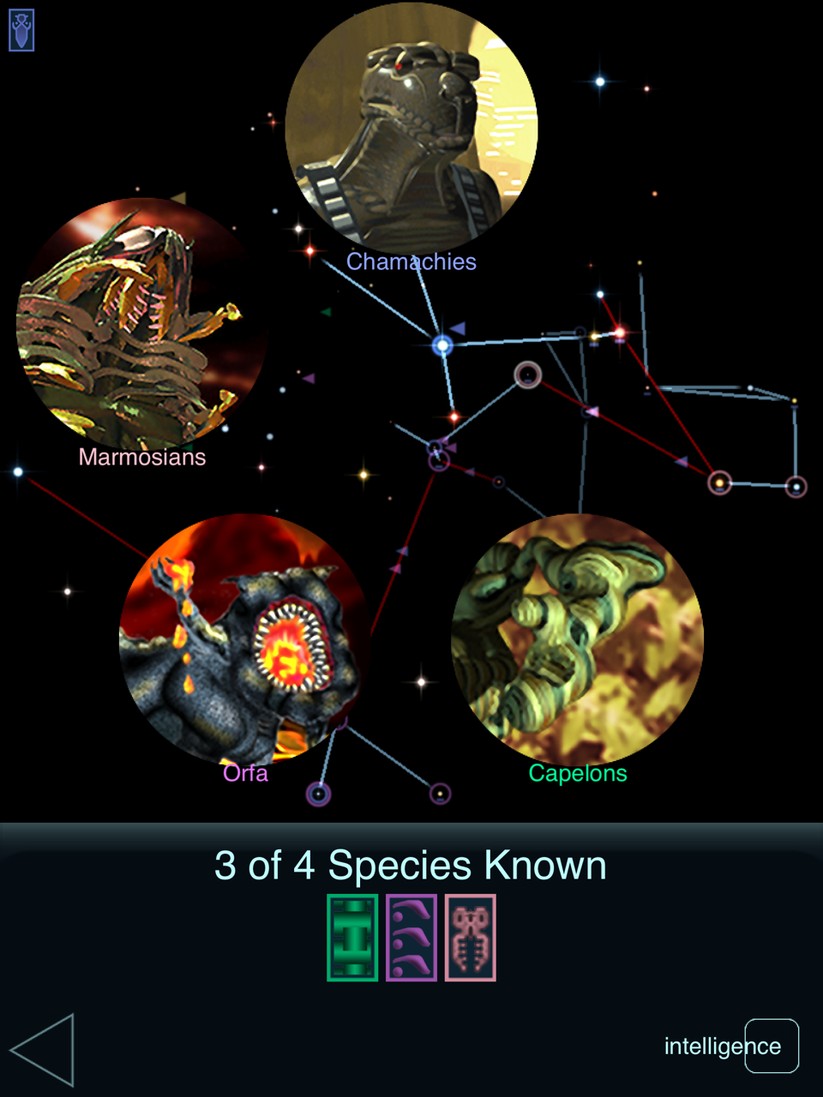Open the intelligence button
Screen dimensions: 823x1097
pyautogui.click(x=770, y=1046)
